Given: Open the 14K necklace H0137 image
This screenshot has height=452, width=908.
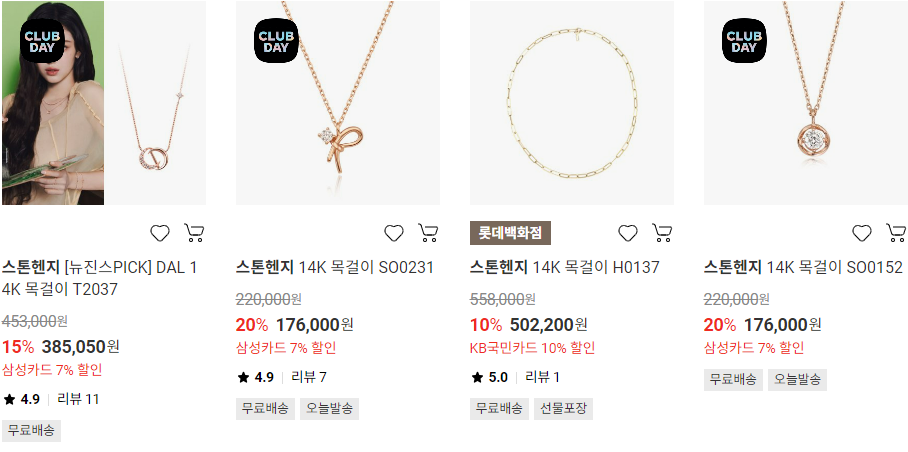Looking at the screenshot, I should coord(572,103).
